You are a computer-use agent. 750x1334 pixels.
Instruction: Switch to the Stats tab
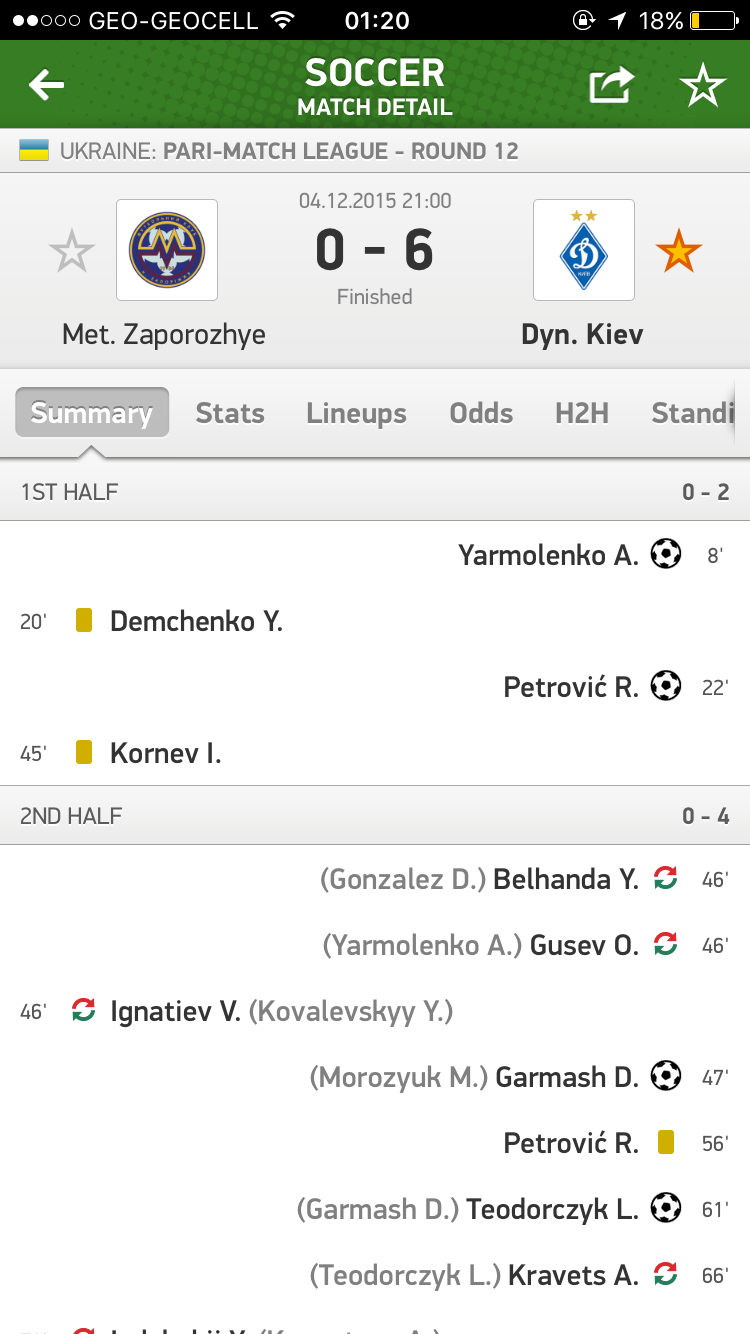tap(230, 413)
